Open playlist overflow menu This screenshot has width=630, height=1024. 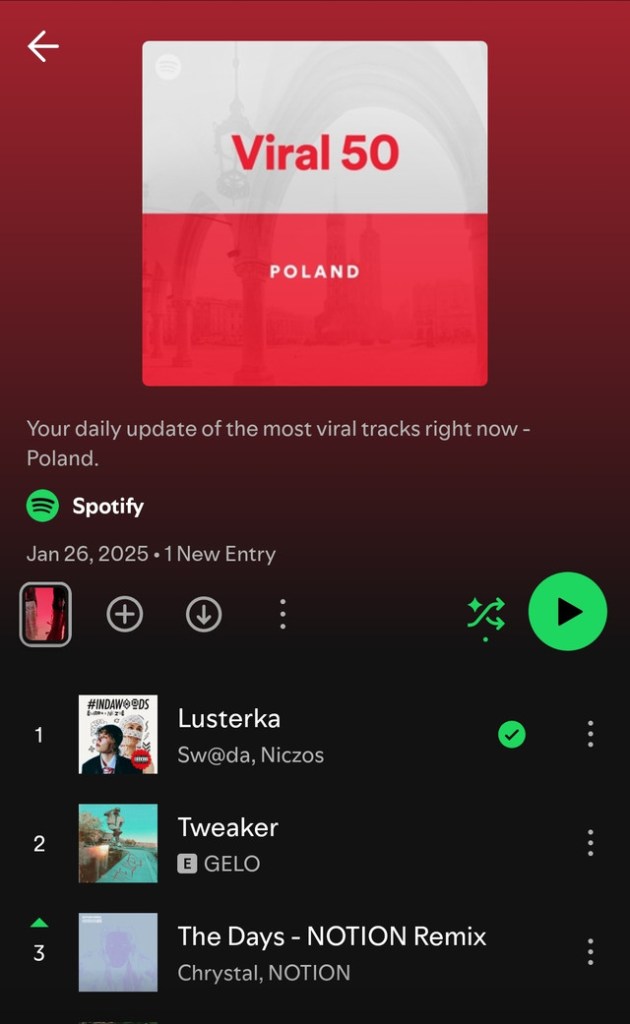click(283, 615)
